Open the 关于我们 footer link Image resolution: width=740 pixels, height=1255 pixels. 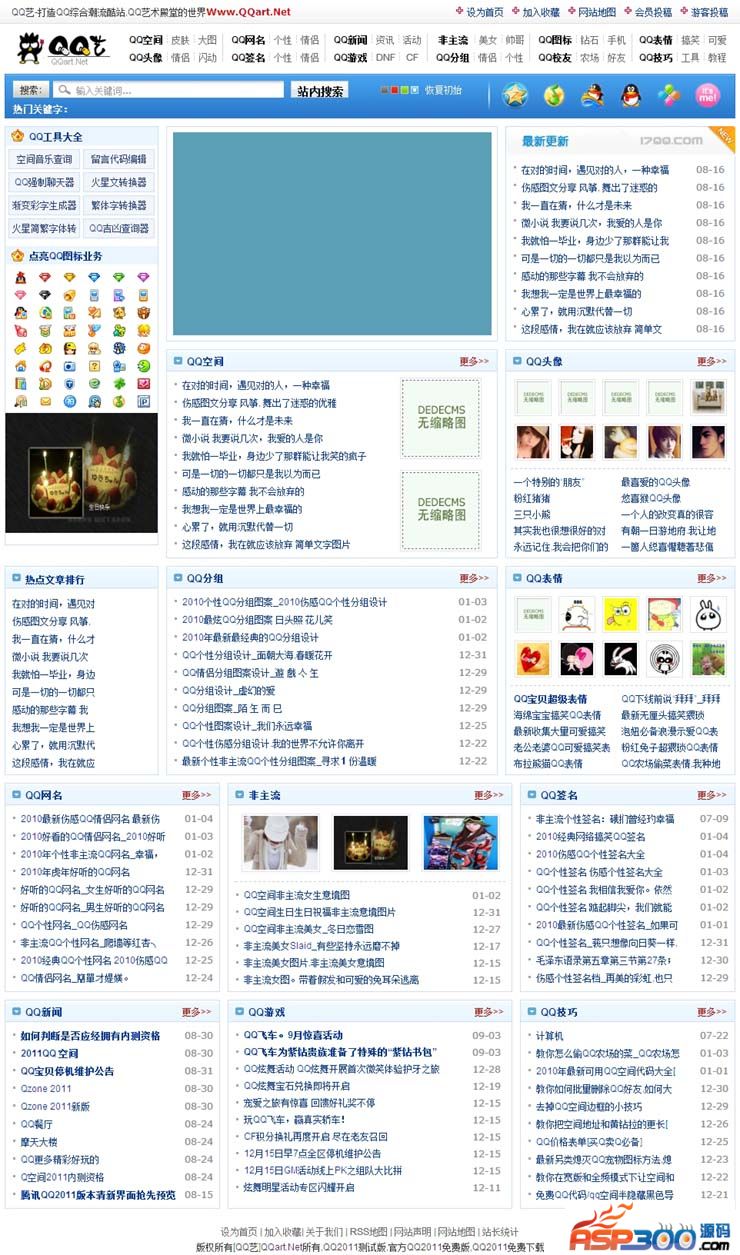point(323,1231)
